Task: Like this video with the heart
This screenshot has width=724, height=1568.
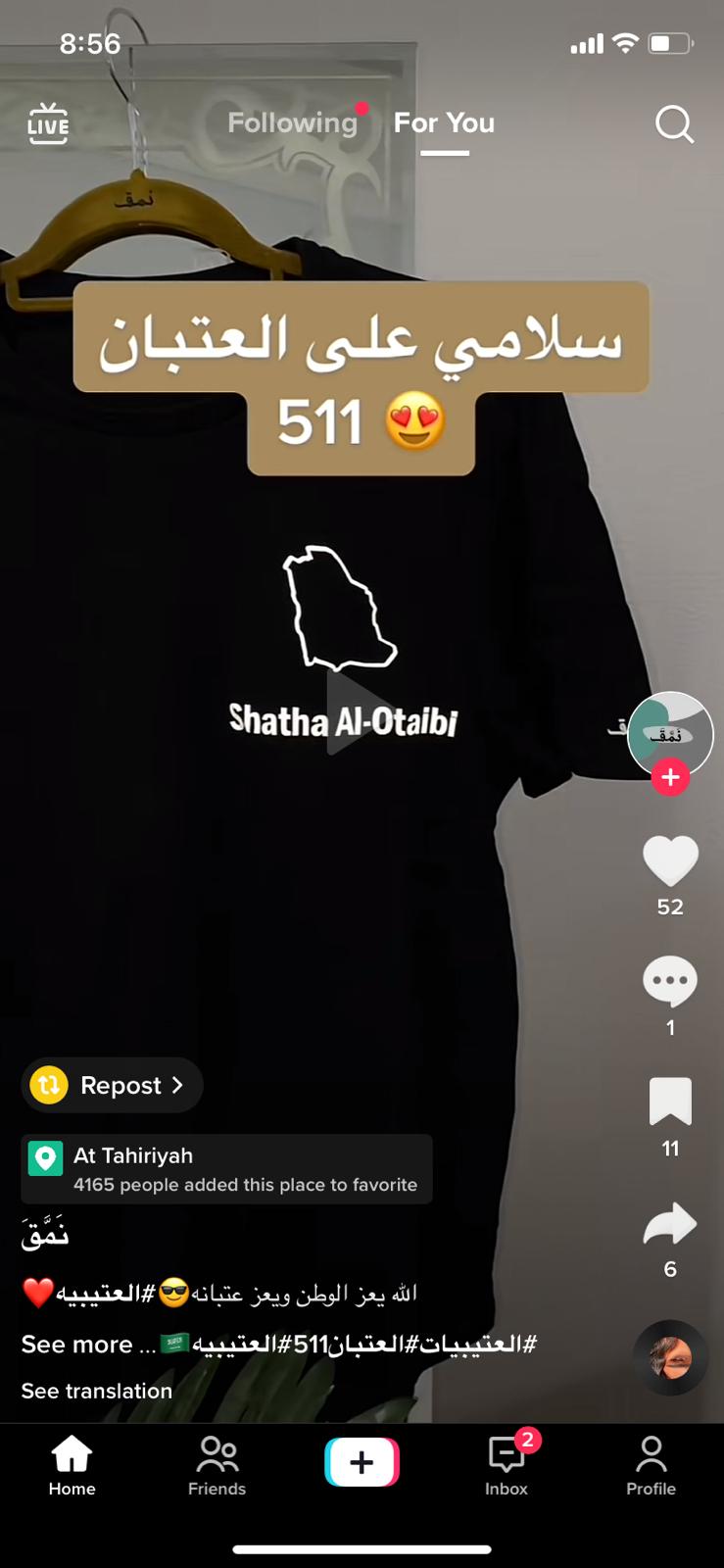Action: (670, 860)
